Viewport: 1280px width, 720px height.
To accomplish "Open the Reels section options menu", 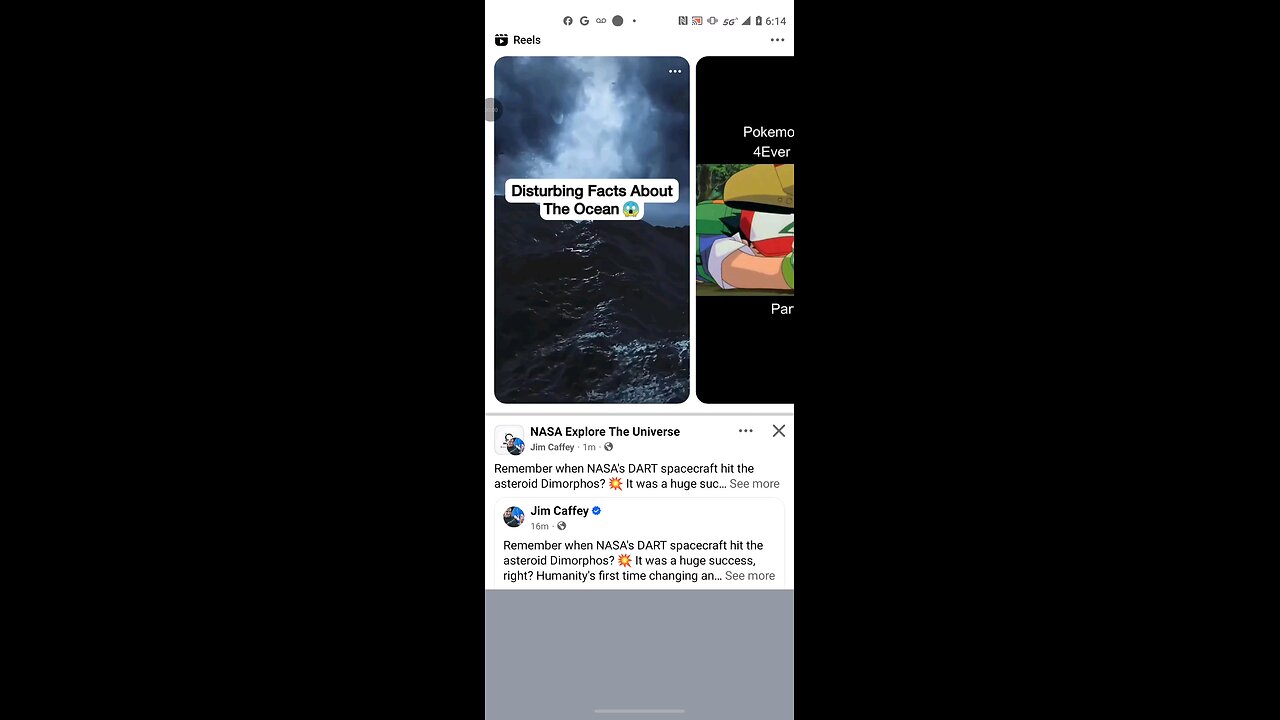I will tap(777, 40).
